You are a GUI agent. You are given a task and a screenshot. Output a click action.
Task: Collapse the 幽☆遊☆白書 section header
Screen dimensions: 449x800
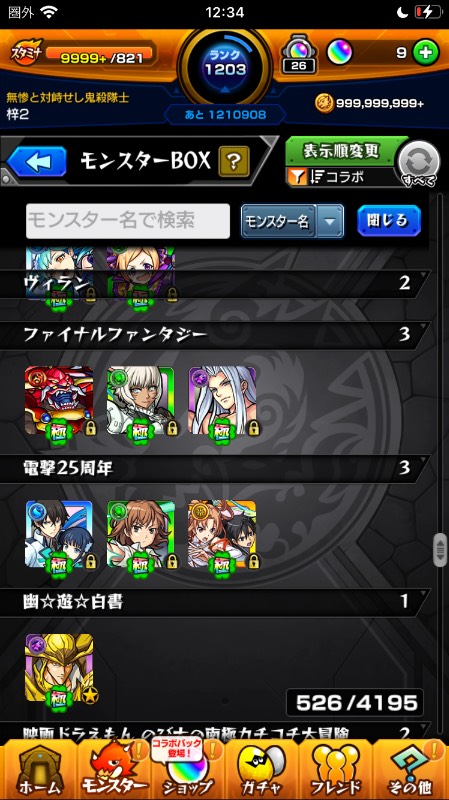pyautogui.click(x=215, y=602)
